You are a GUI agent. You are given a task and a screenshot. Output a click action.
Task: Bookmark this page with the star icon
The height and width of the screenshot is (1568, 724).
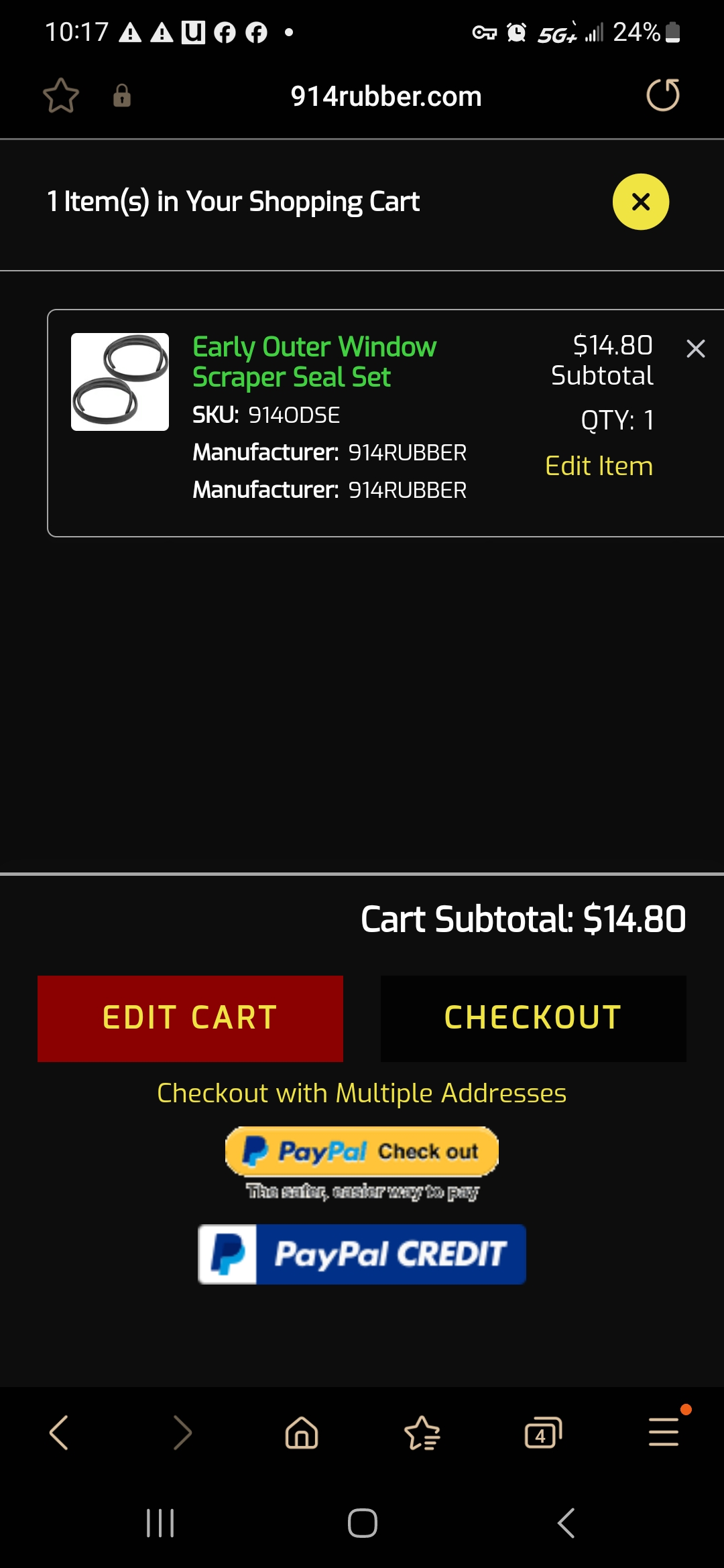61,96
